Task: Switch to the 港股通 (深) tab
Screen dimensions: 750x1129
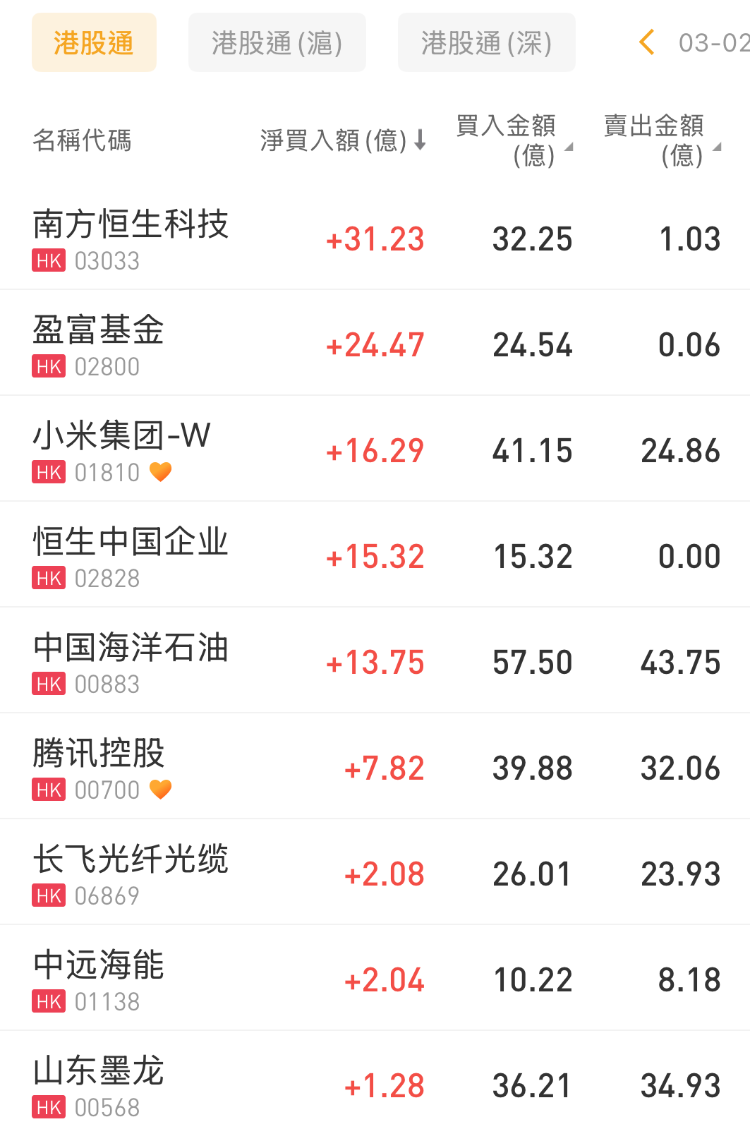Action: (x=486, y=43)
